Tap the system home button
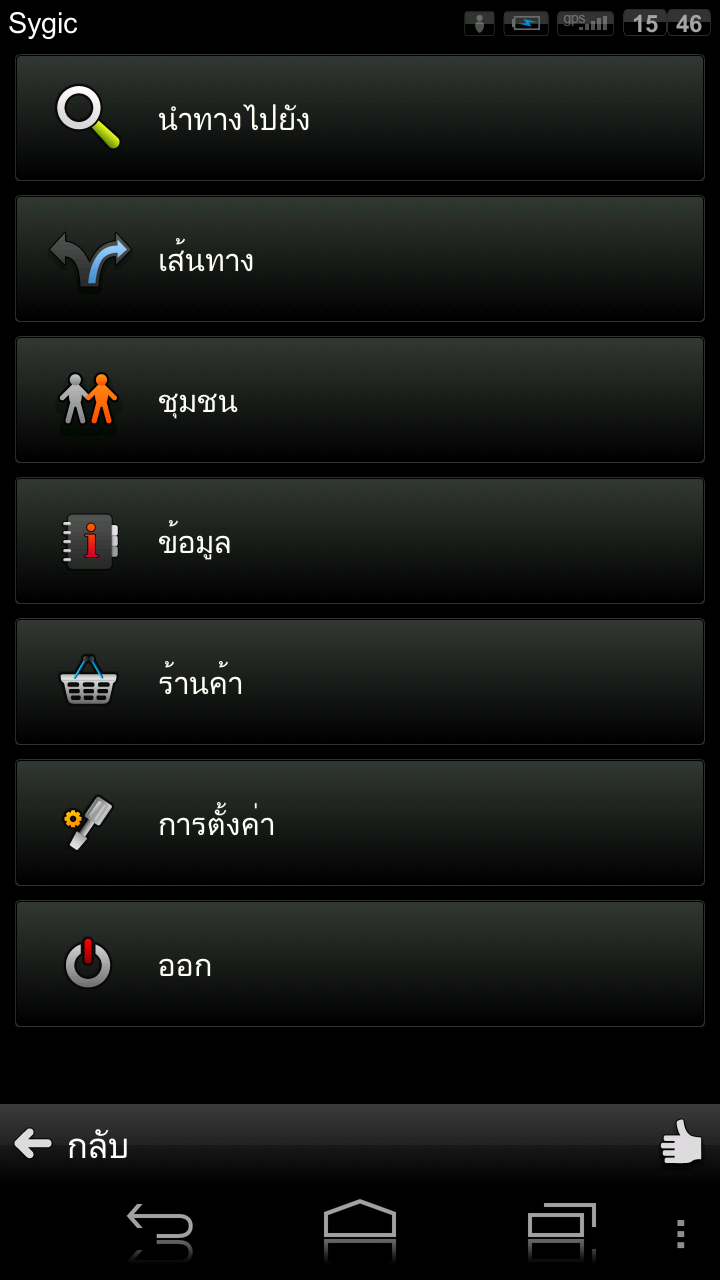The width and height of the screenshot is (720, 1280). click(360, 1220)
